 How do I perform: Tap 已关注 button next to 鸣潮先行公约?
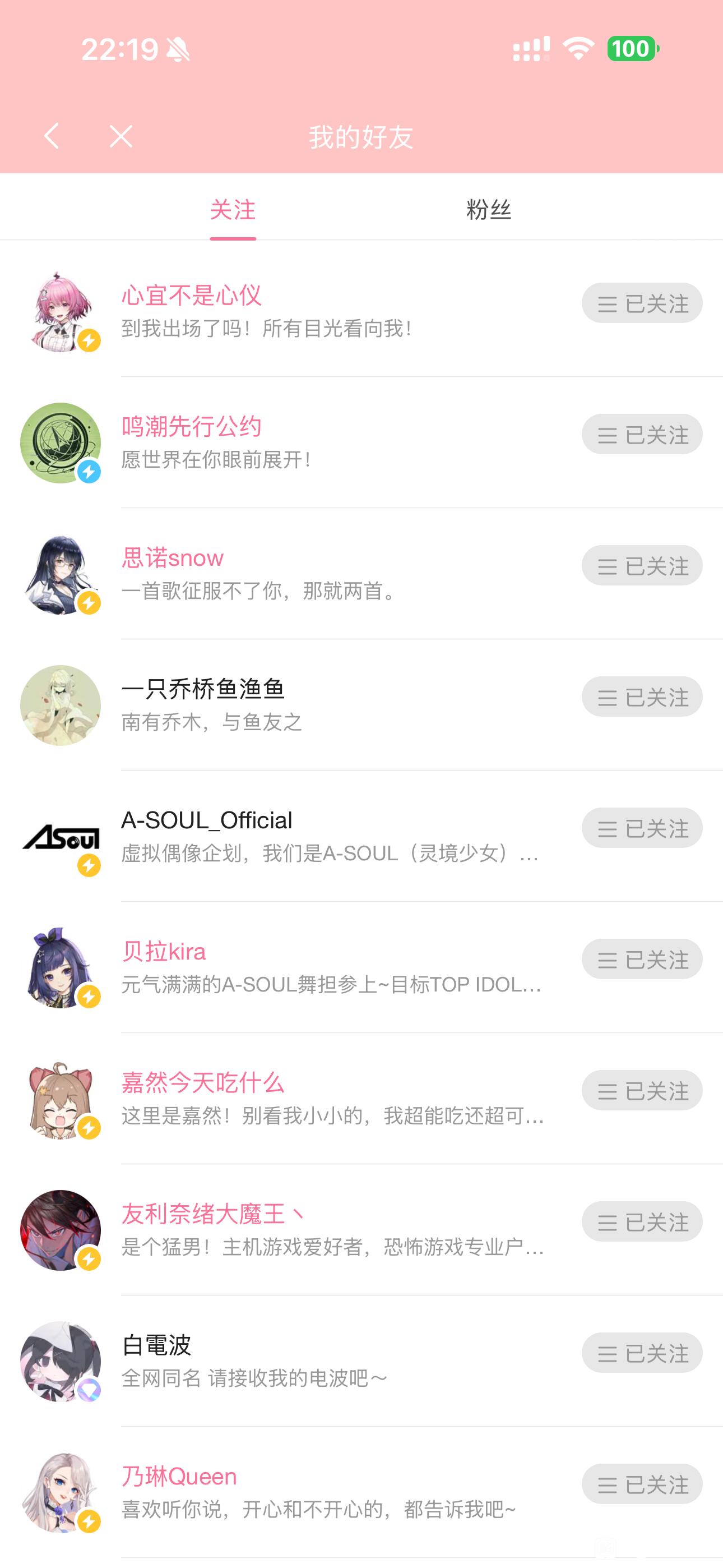[641, 435]
